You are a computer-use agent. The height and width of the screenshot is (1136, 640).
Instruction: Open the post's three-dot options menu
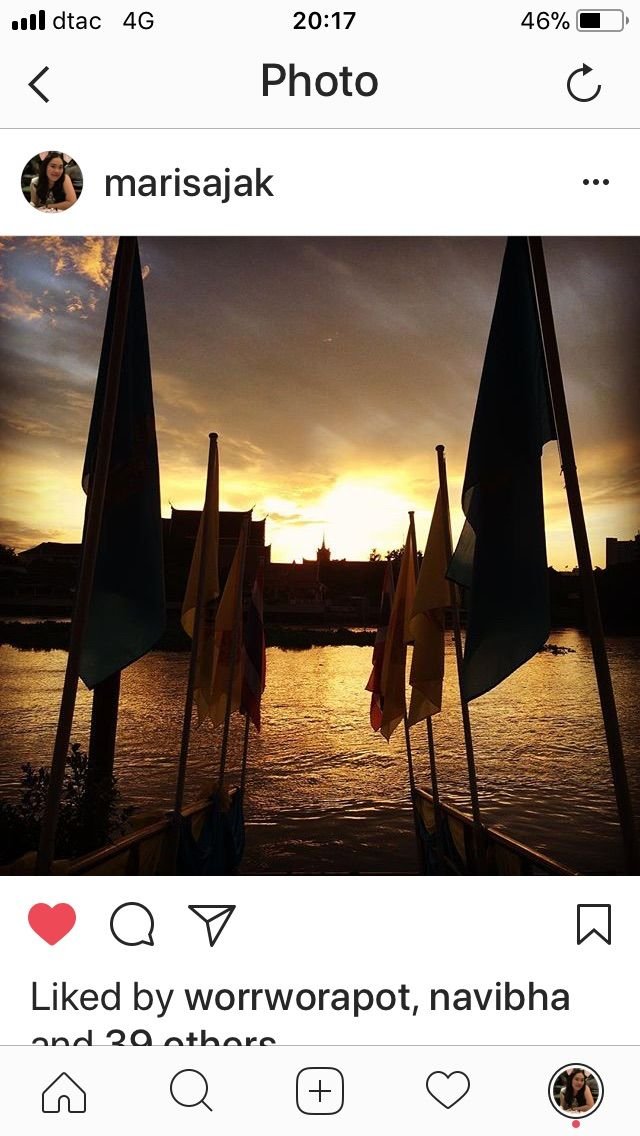(x=595, y=182)
